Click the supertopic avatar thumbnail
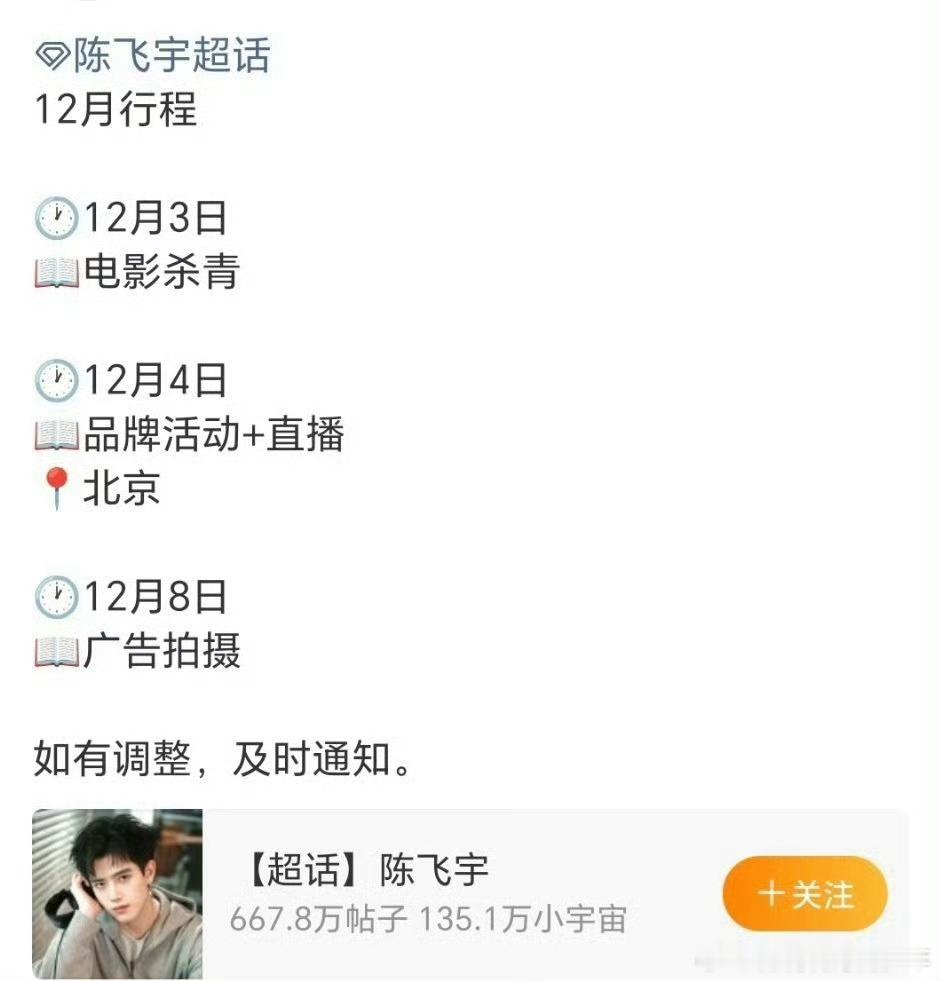940x981 pixels. click(x=117, y=895)
